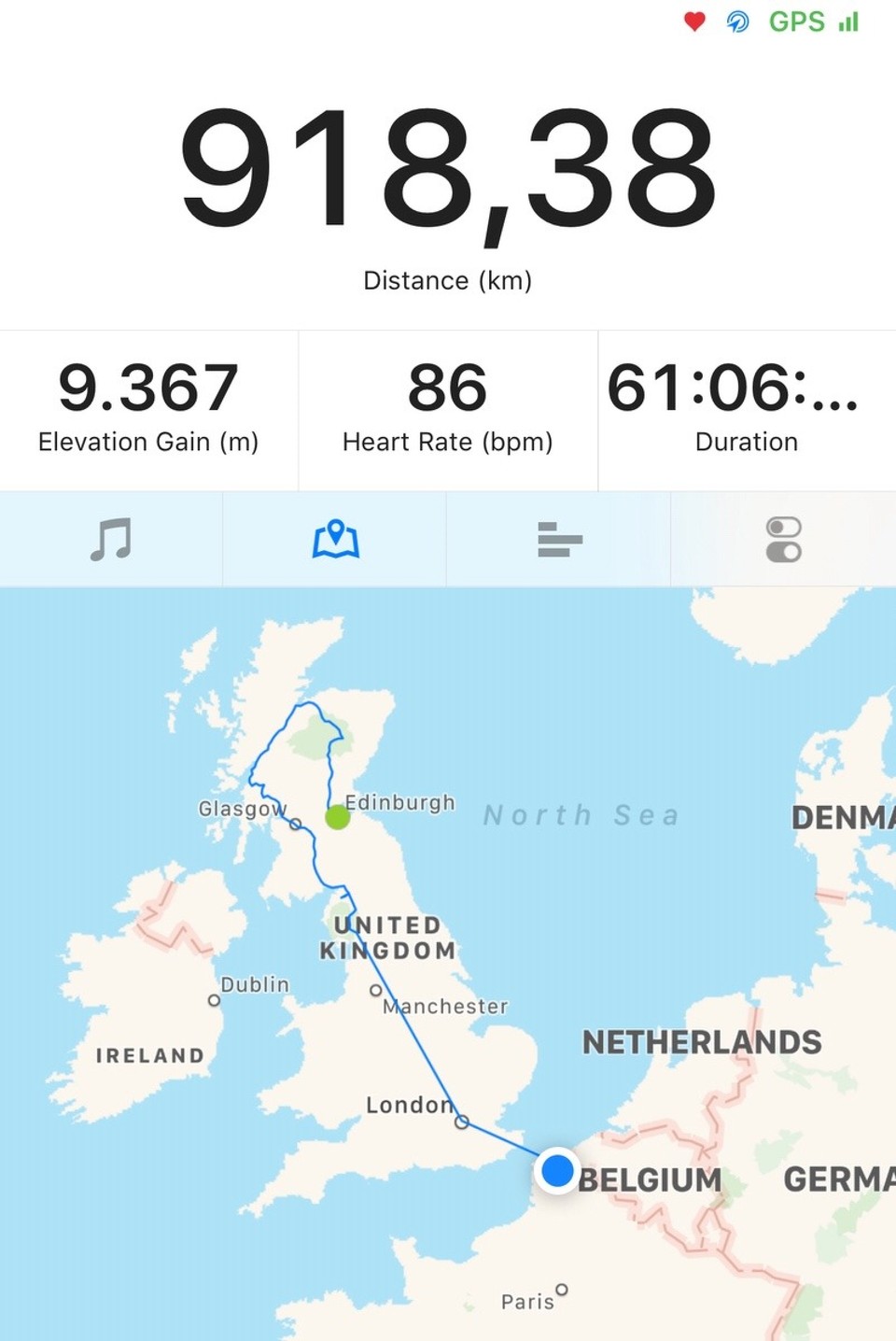Tap the Duration metric tile
The height and width of the screenshot is (1341, 896).
747,409
